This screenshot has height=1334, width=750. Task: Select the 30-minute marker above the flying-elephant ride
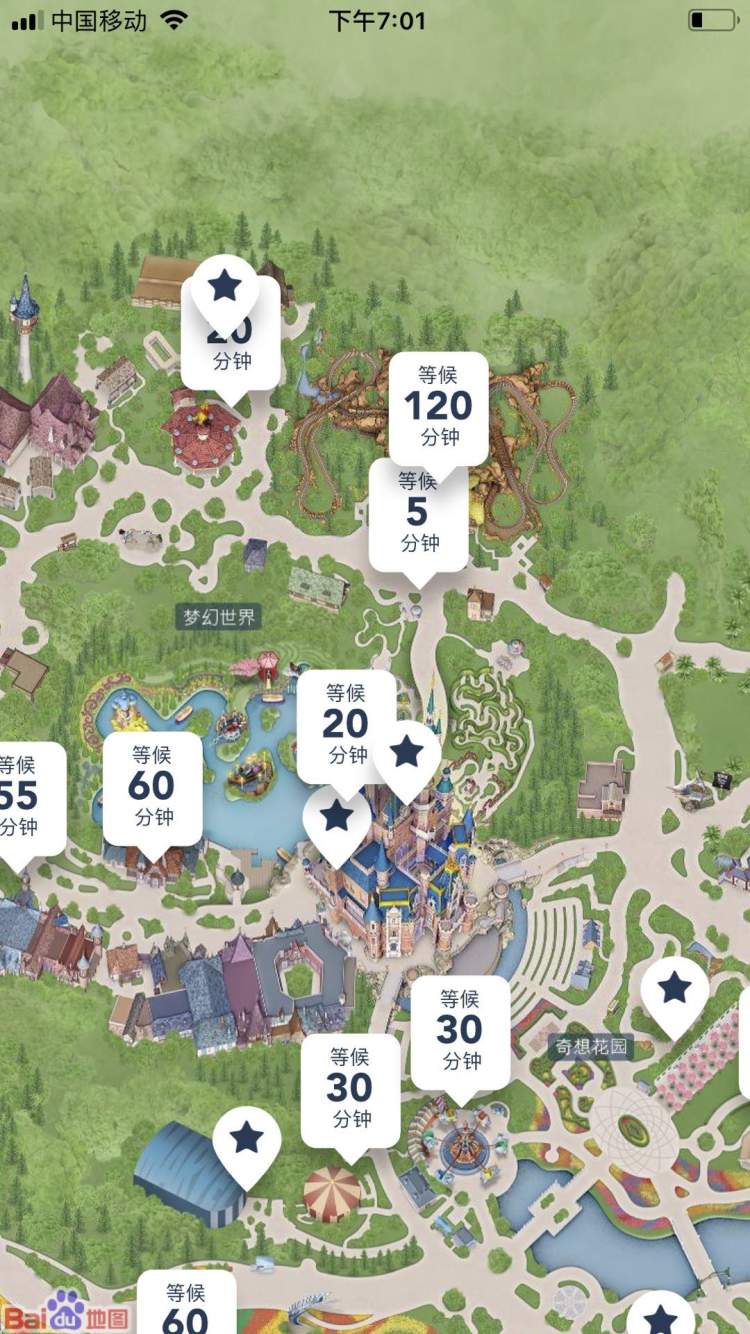coord(460,1030)
